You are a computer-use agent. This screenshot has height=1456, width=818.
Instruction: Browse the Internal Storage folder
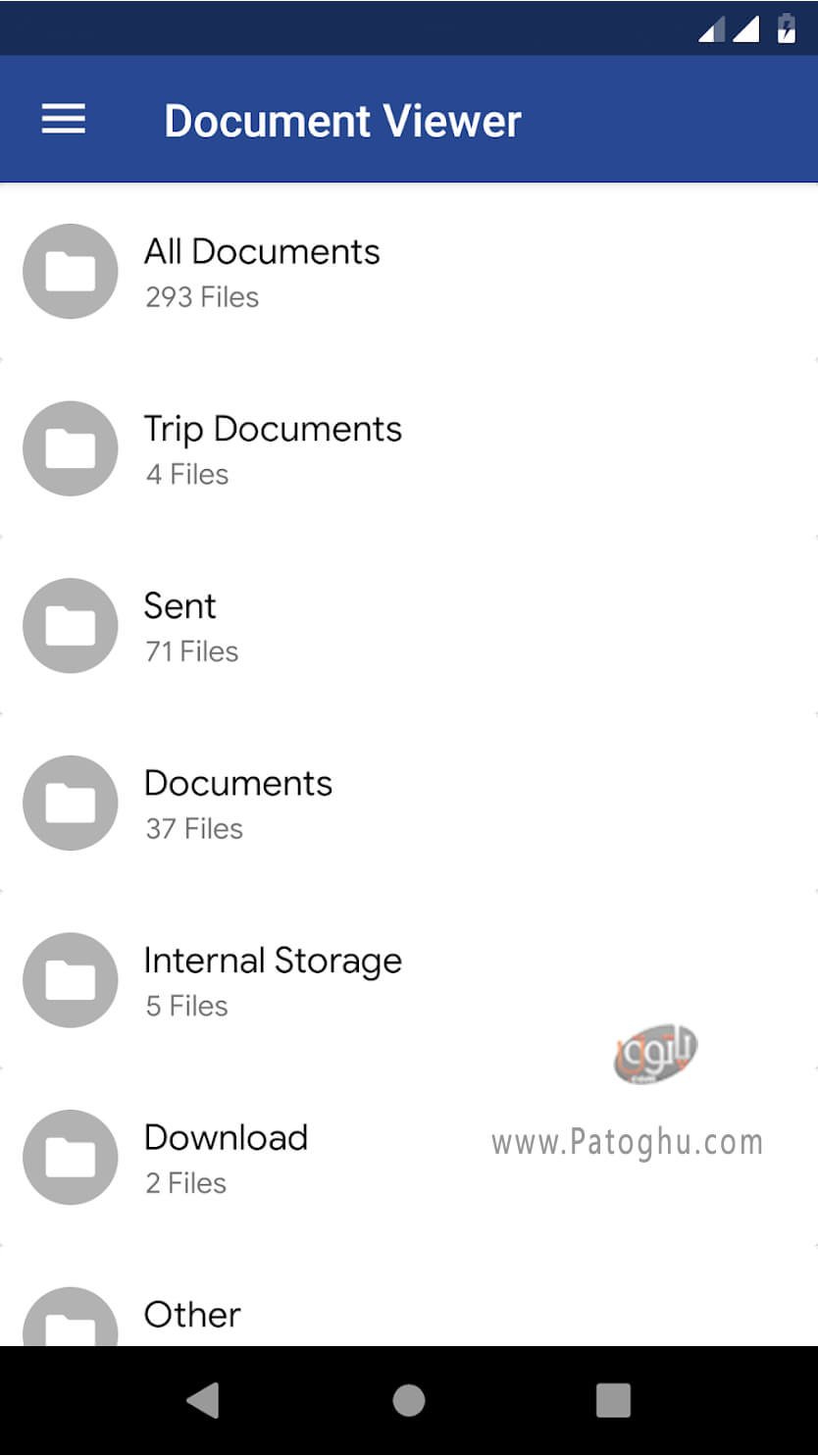409,980
